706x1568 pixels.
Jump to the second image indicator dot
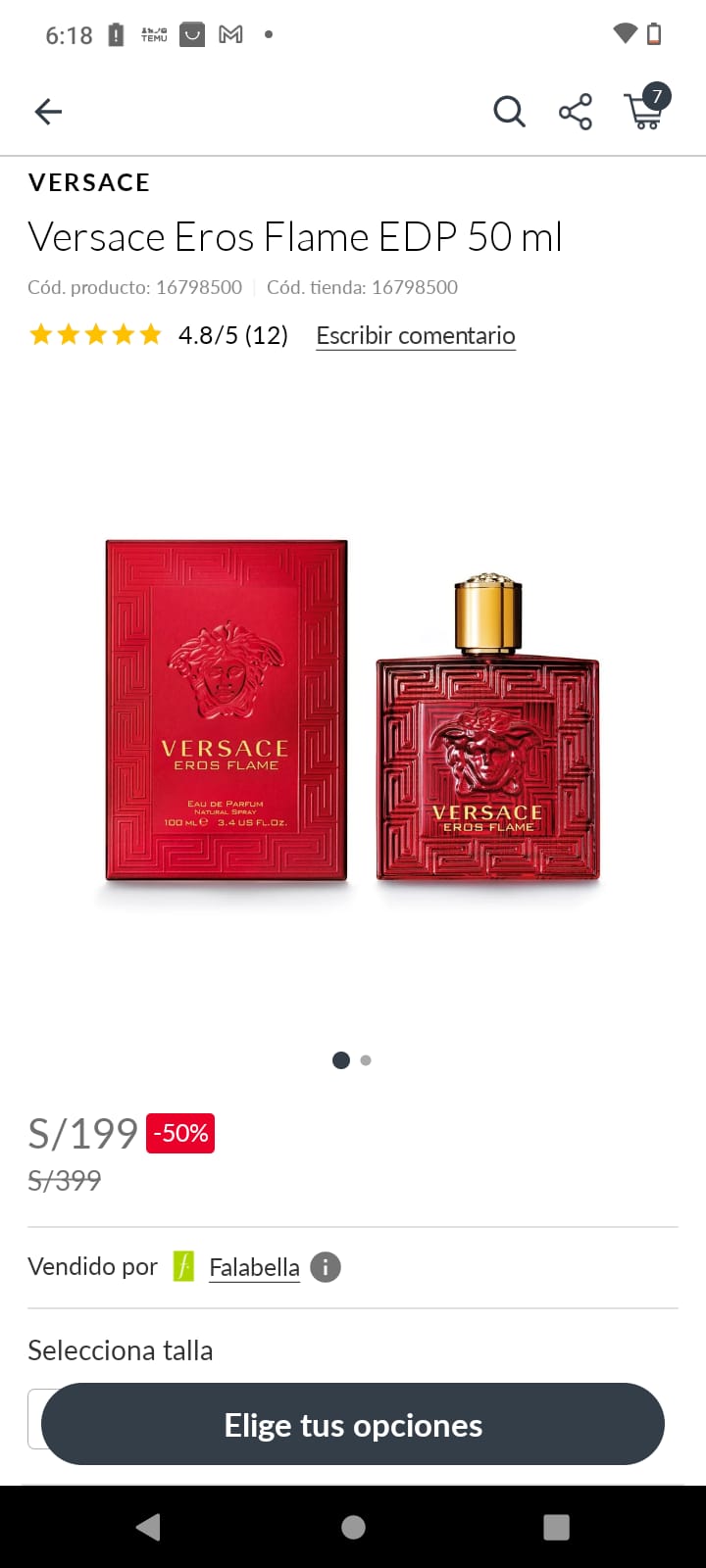366,1060
